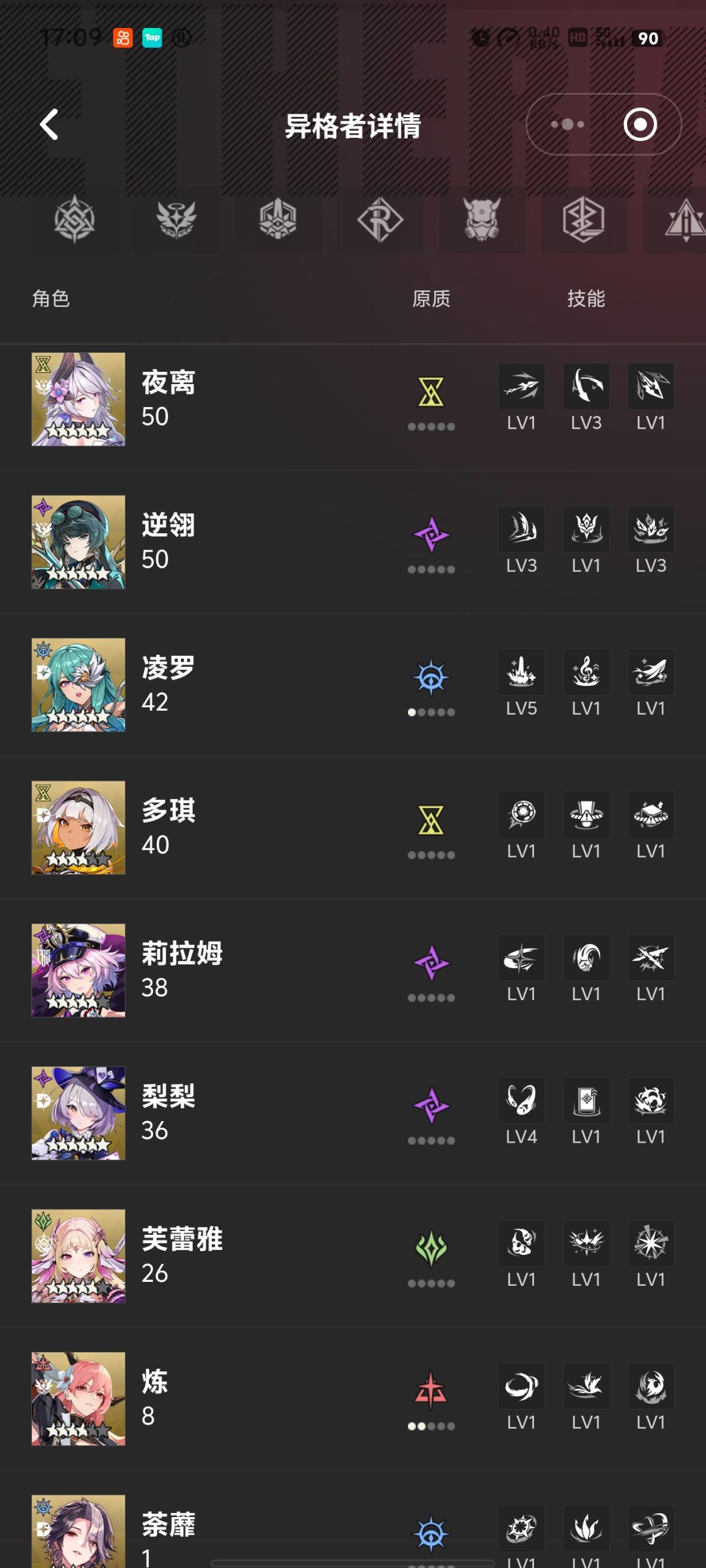Tap 梨梨's LV4 skill icon
This screenshot has width=706, height=1568.
pyautogui.click(x=521, y=1100)
